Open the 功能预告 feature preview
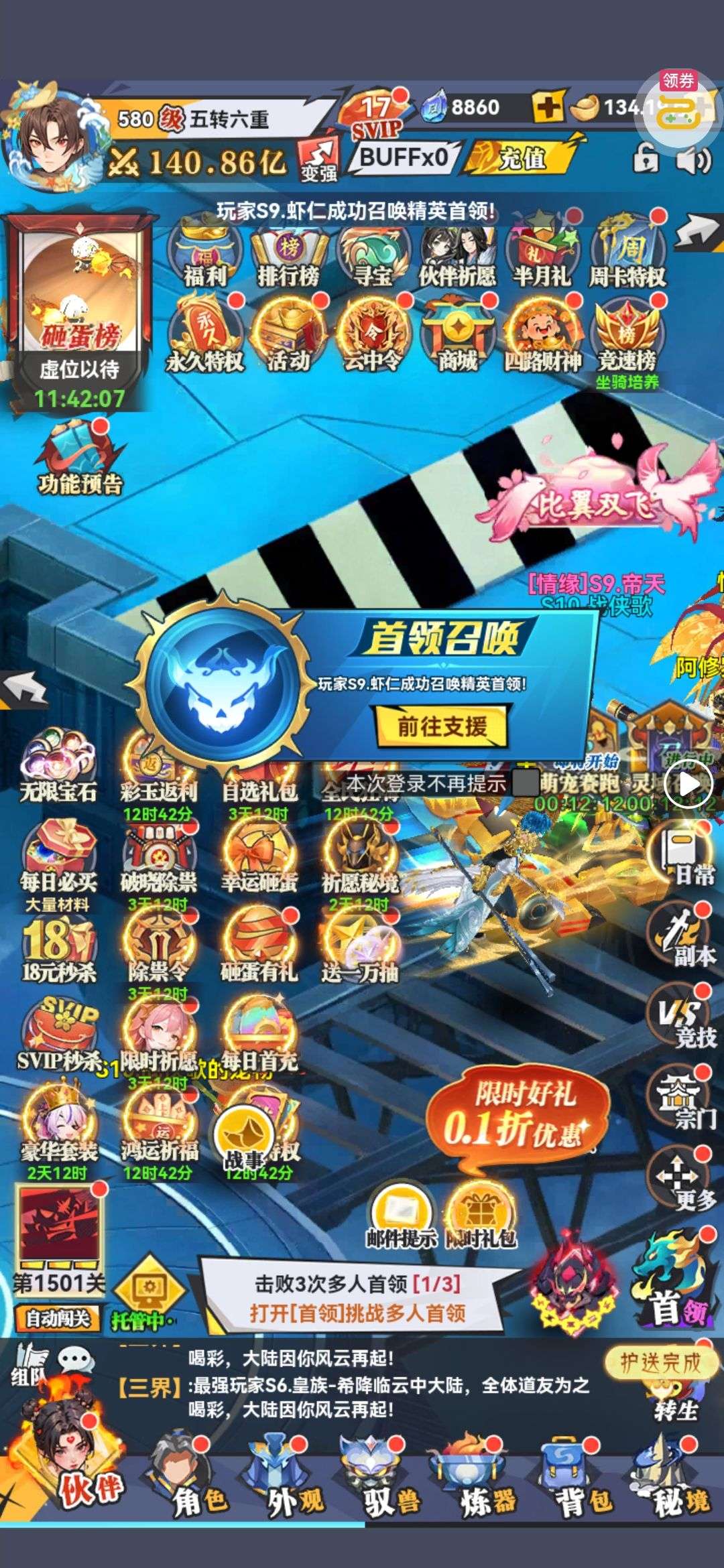724x1568 pixels. pos(80,462)
